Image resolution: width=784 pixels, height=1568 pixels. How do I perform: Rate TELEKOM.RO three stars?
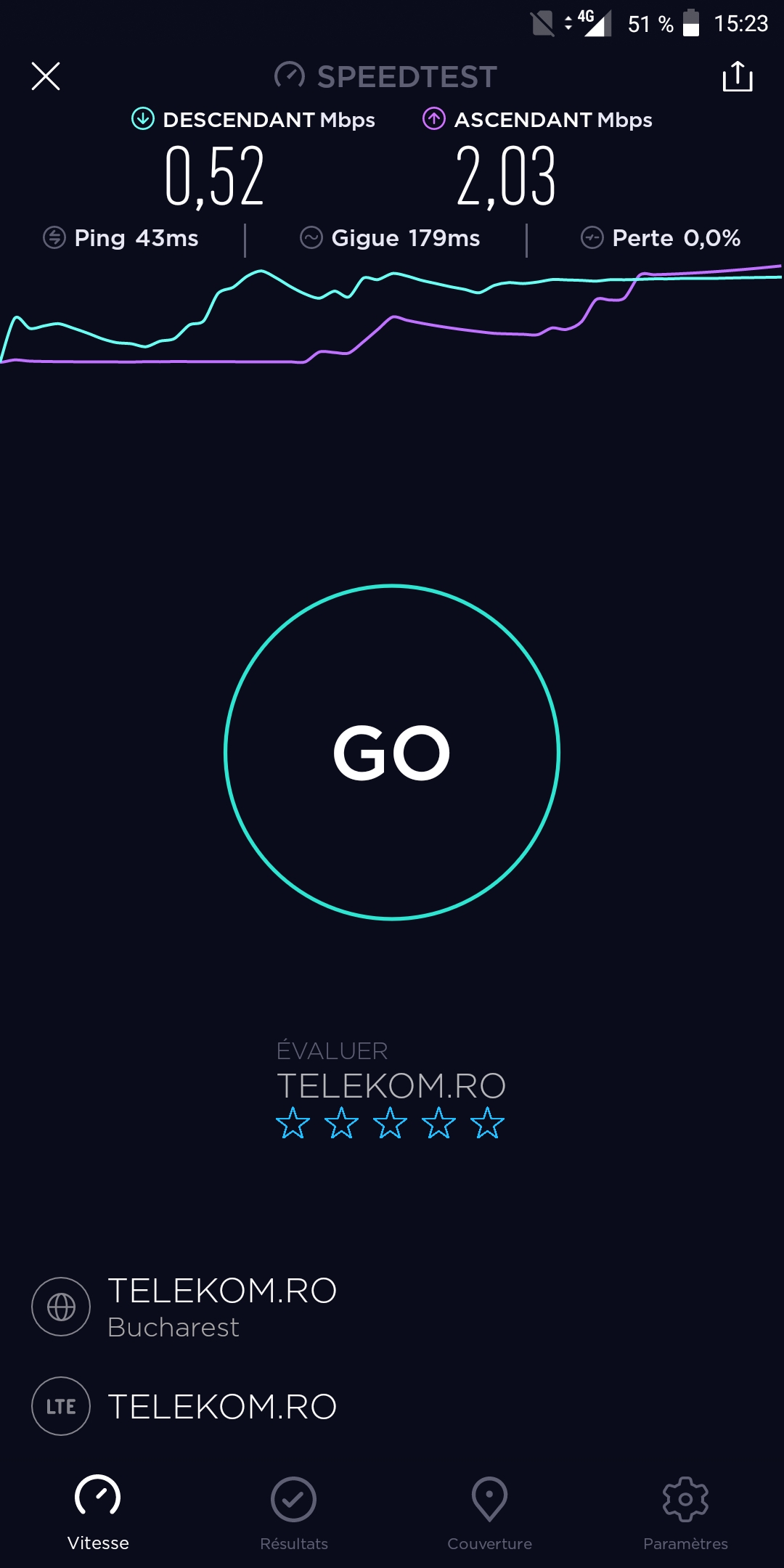(x=391, y=1123)
